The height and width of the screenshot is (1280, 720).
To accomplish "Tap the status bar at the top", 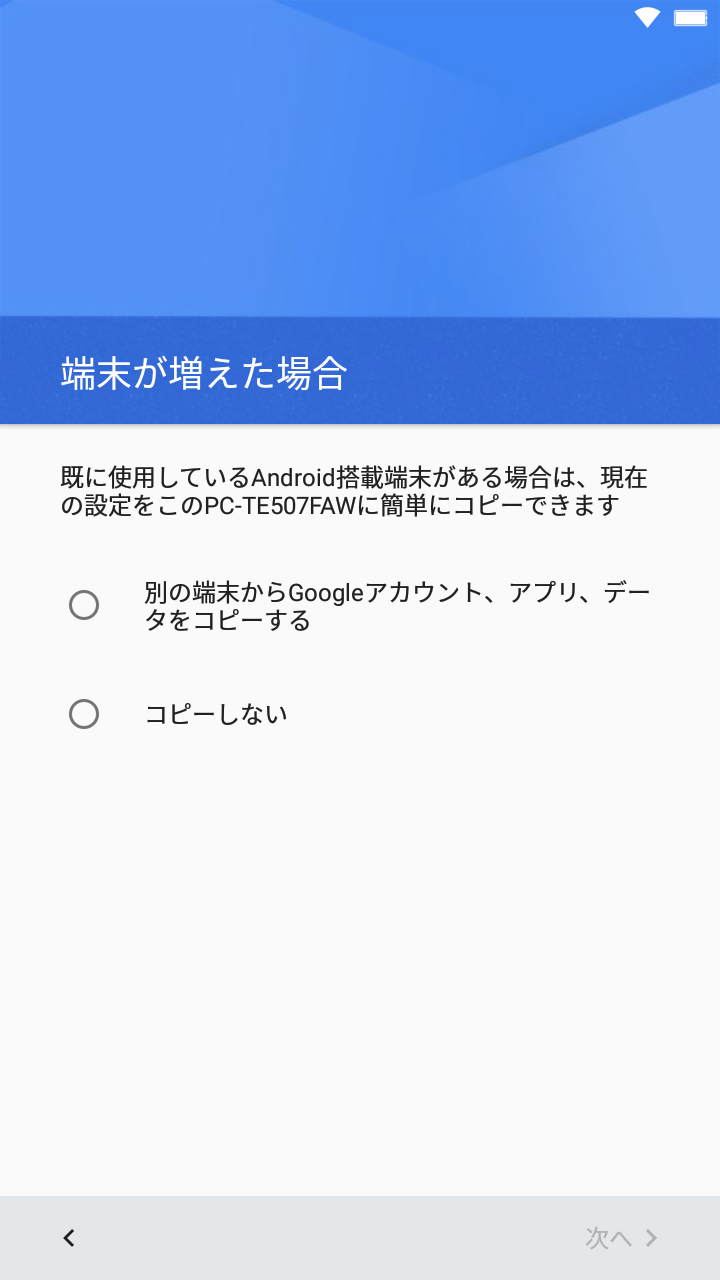I will point(360,16).
